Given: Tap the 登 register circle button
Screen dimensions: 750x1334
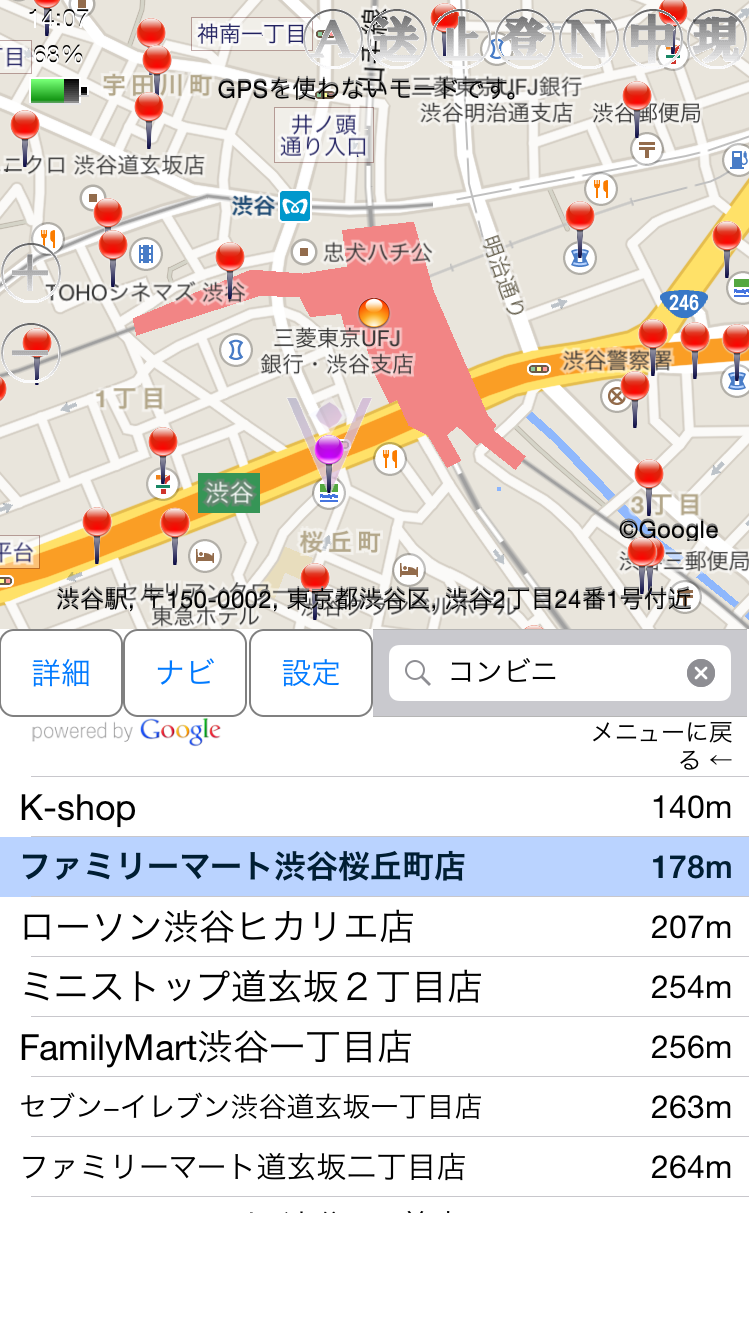Looking at the screenshot, I should pos(524,38).
